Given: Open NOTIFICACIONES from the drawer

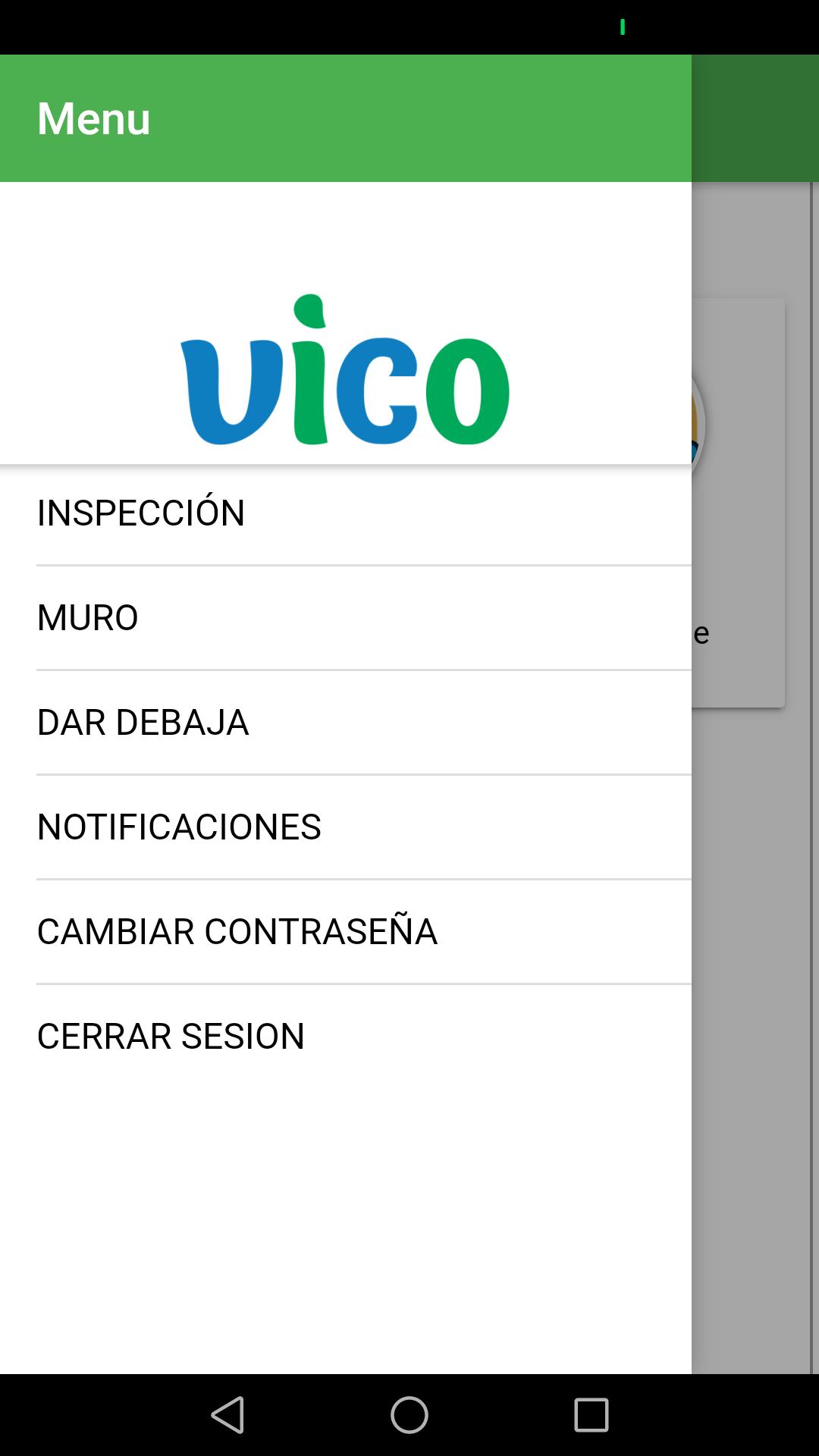Looking at the screenshot, I should point(346,827).
